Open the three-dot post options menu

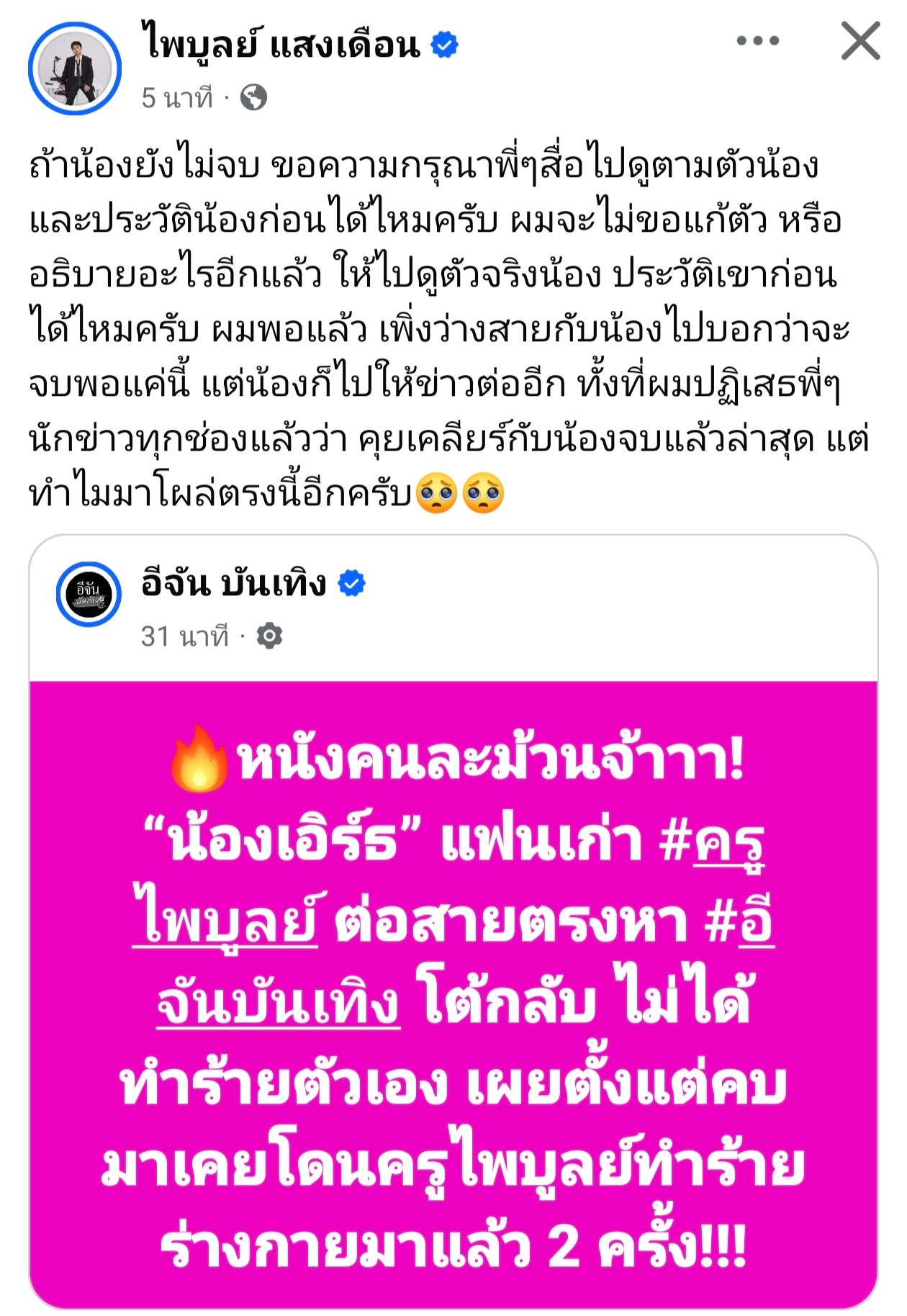coord(757,41)
